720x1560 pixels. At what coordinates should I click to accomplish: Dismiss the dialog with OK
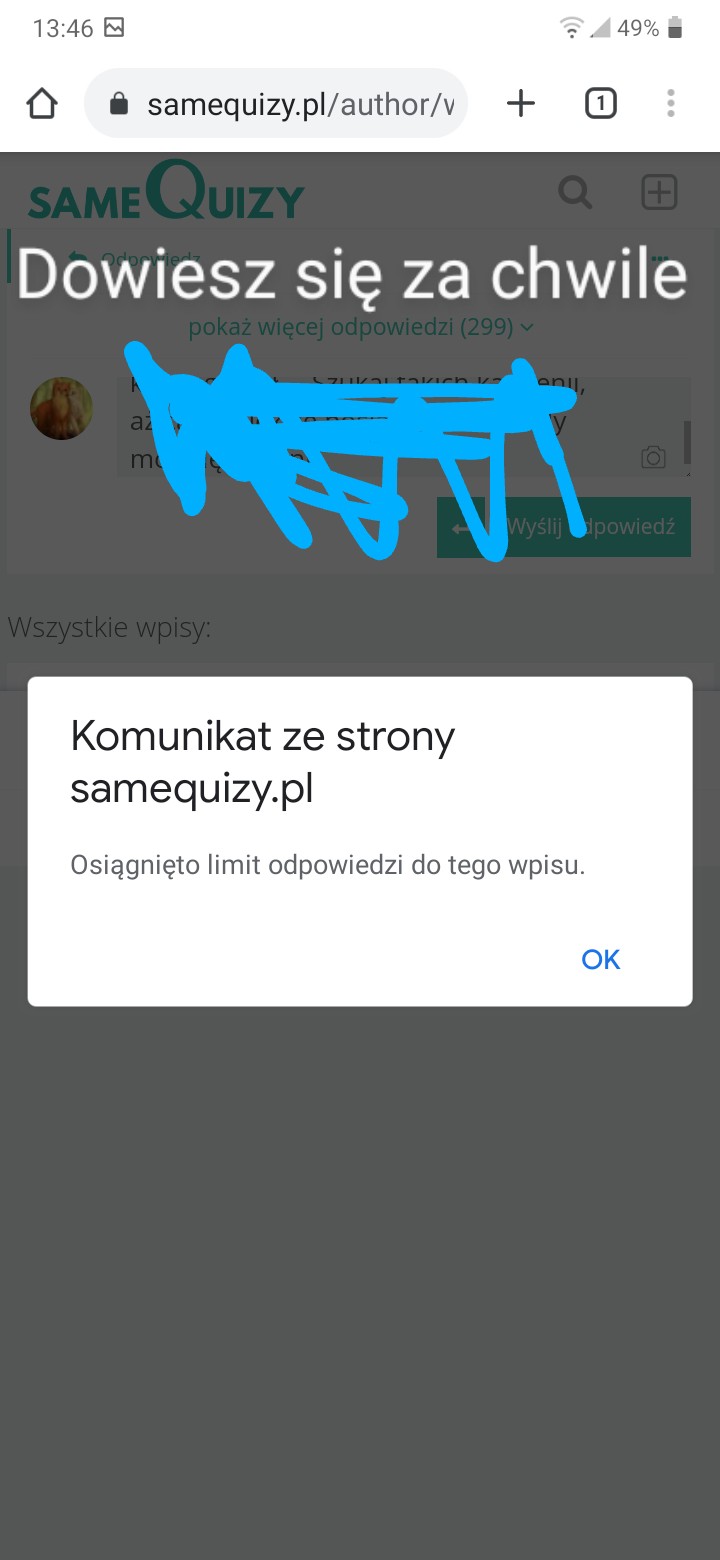point(600,959)
